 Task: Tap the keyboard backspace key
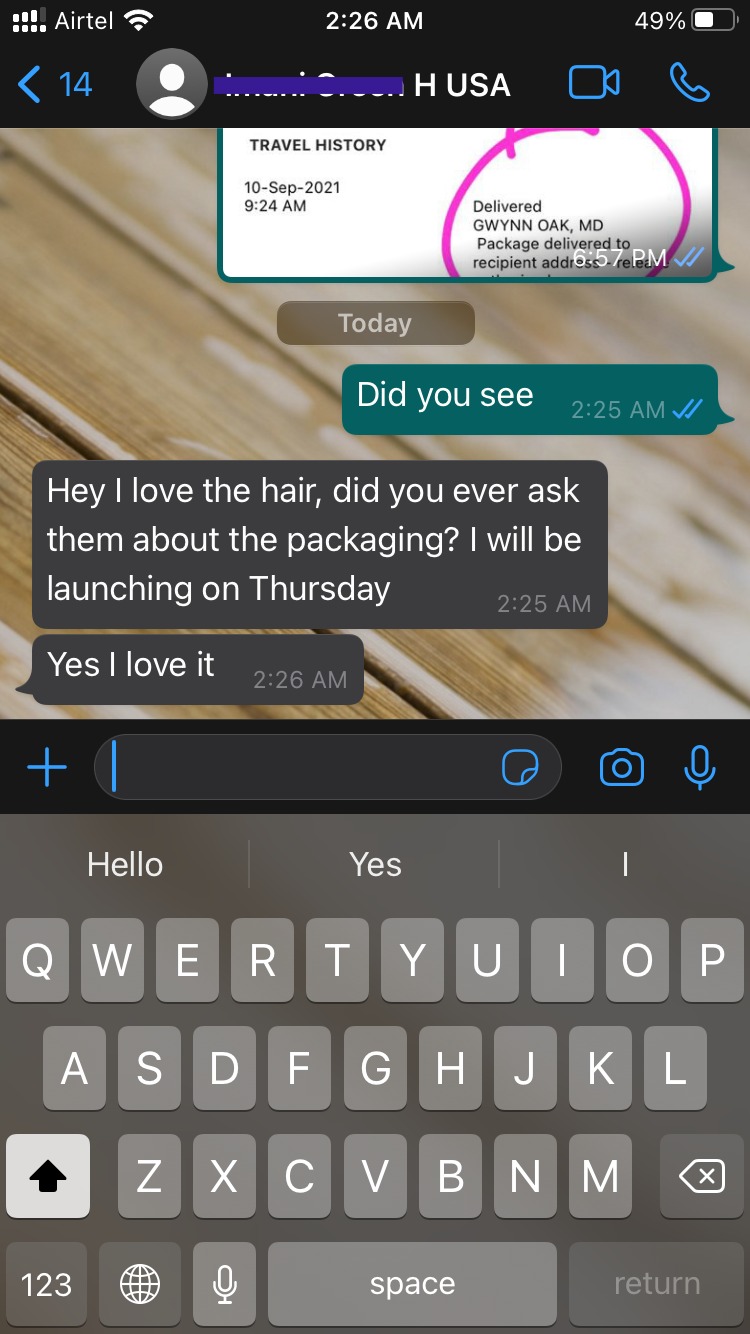click(701, 1177)
